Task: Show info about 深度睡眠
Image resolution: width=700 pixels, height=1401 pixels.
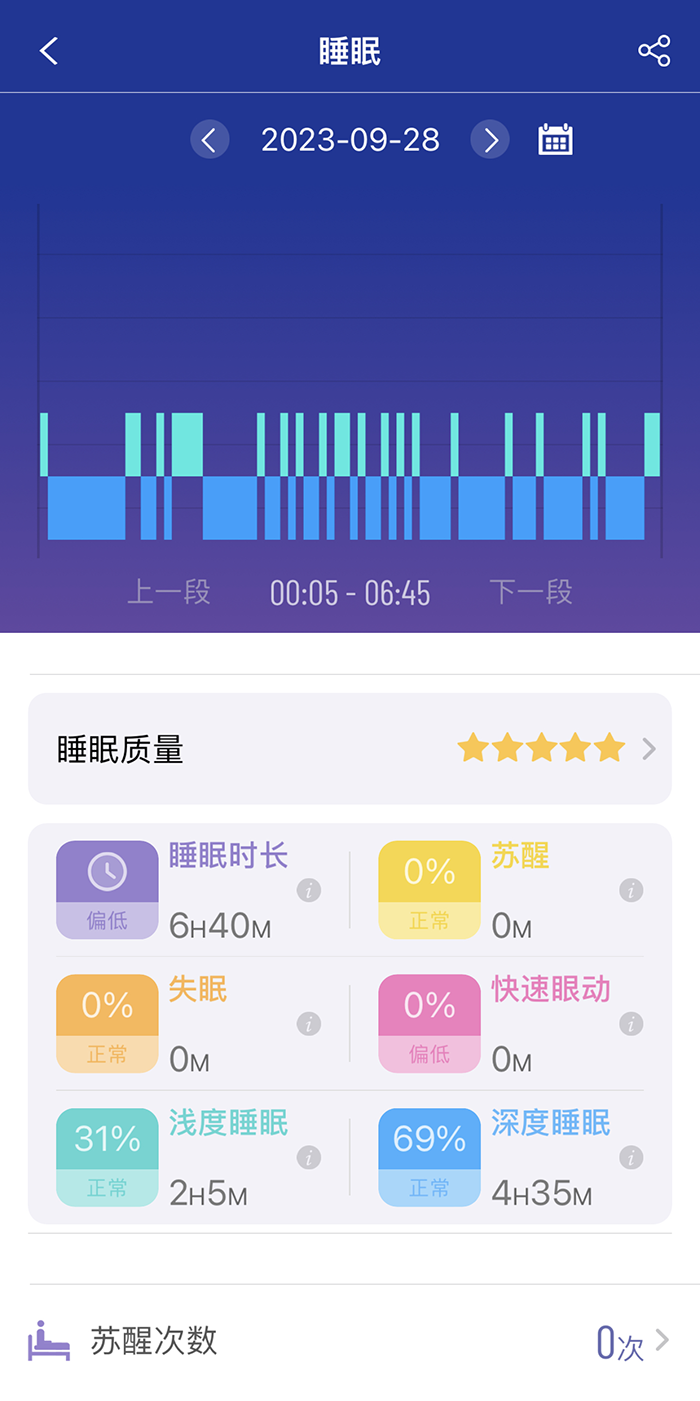Action: pos(631,1157)
